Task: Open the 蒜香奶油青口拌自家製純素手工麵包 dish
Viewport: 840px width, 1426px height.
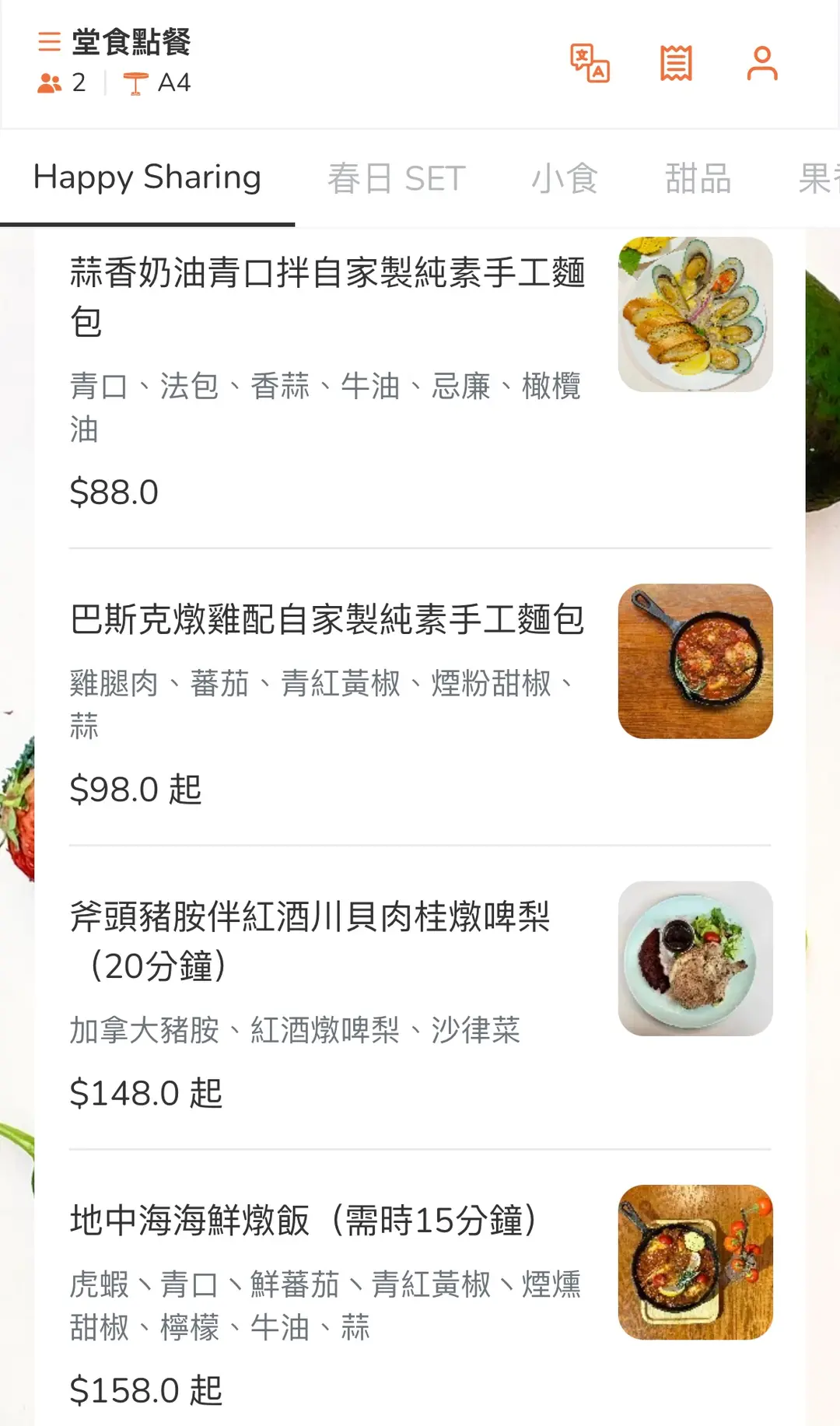Action: pyautogui.click(x=327, y=296)
